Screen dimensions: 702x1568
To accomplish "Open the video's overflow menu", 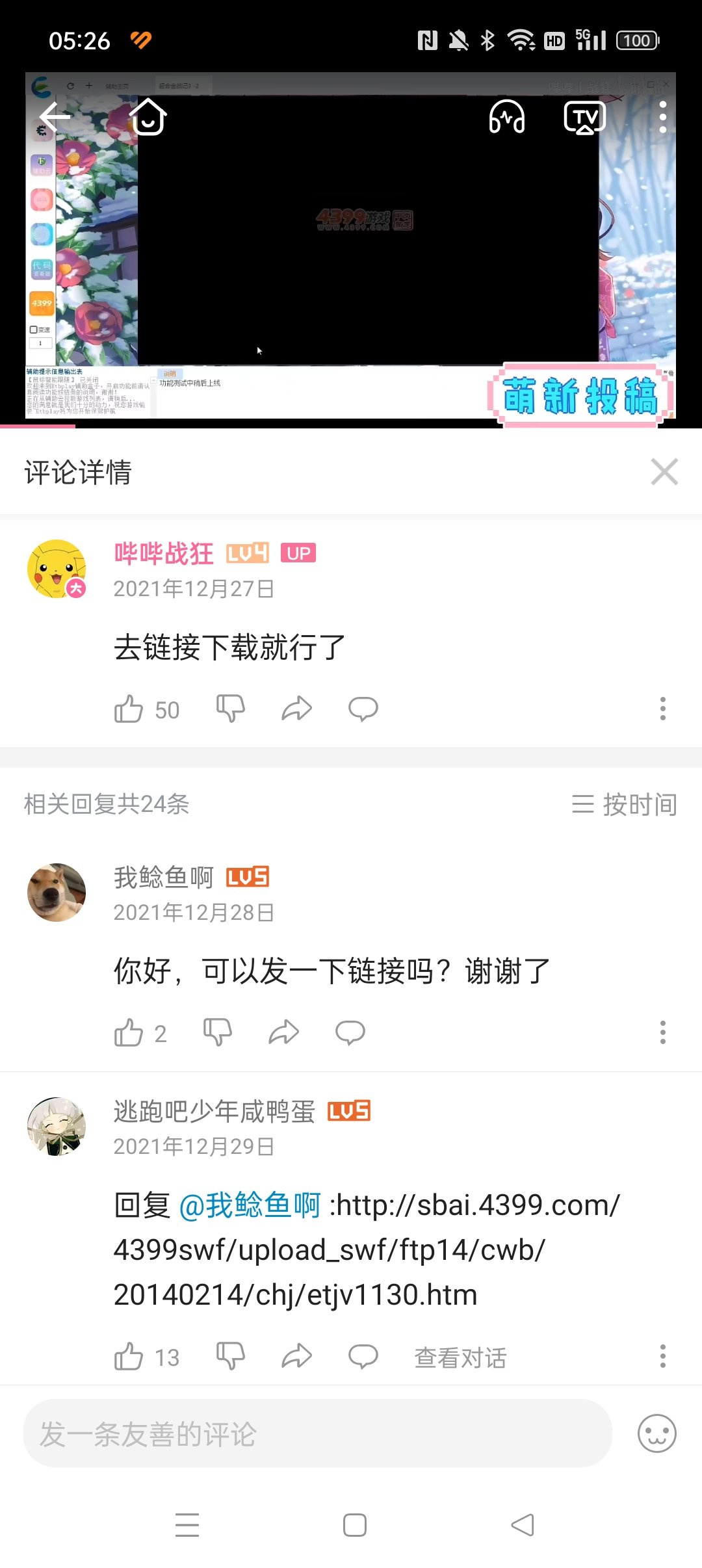I will 663,118.
